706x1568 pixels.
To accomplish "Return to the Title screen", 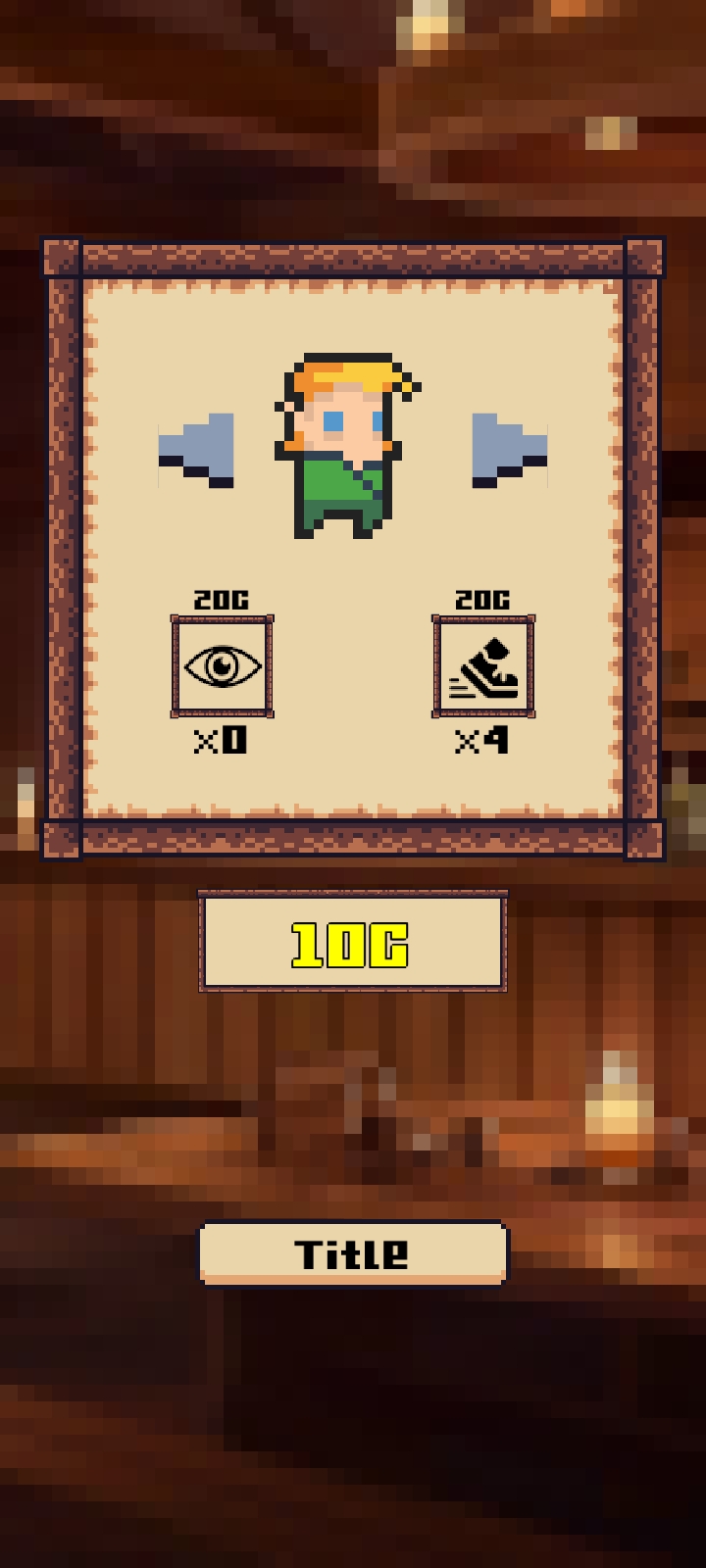I will [353, 1252].
